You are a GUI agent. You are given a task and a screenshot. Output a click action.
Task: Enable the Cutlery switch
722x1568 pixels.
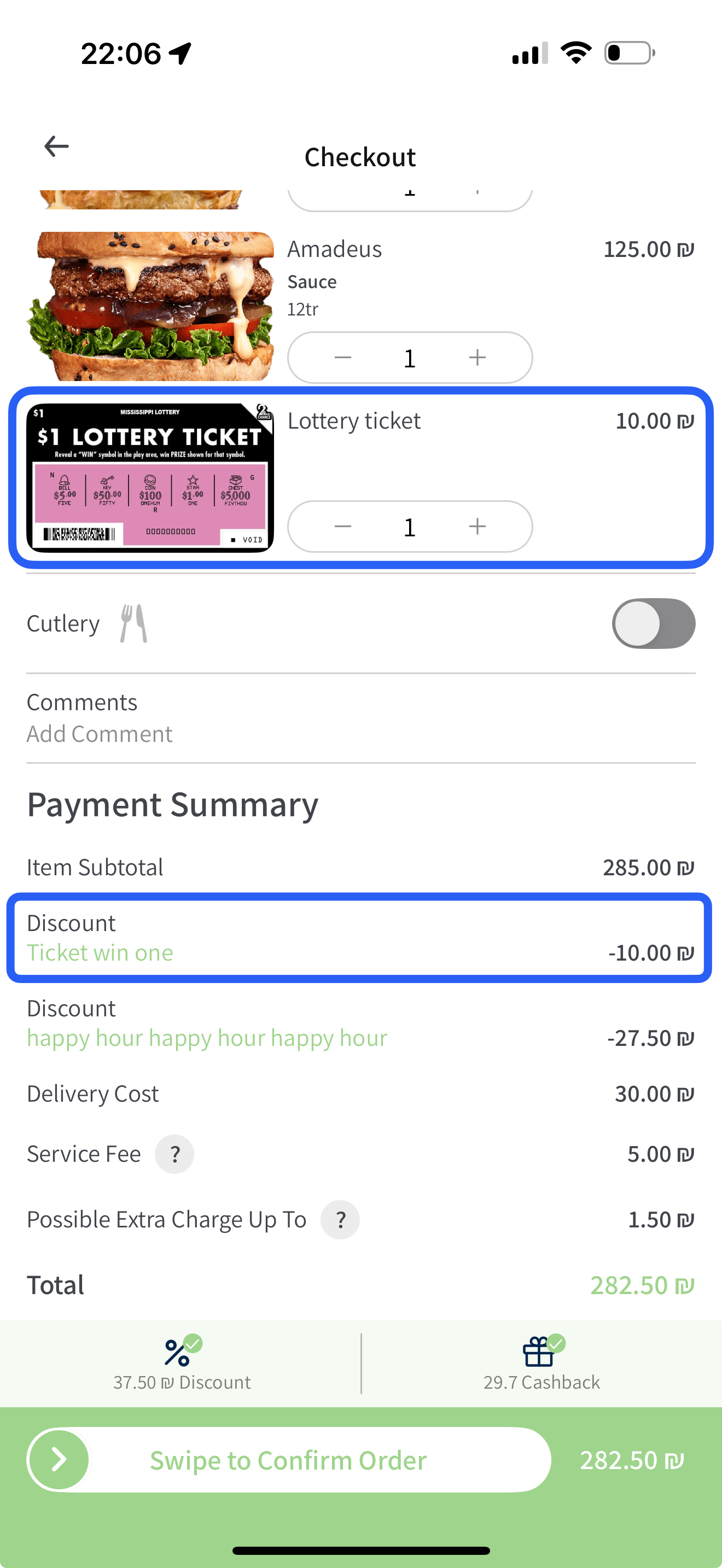tap(653, 623)
